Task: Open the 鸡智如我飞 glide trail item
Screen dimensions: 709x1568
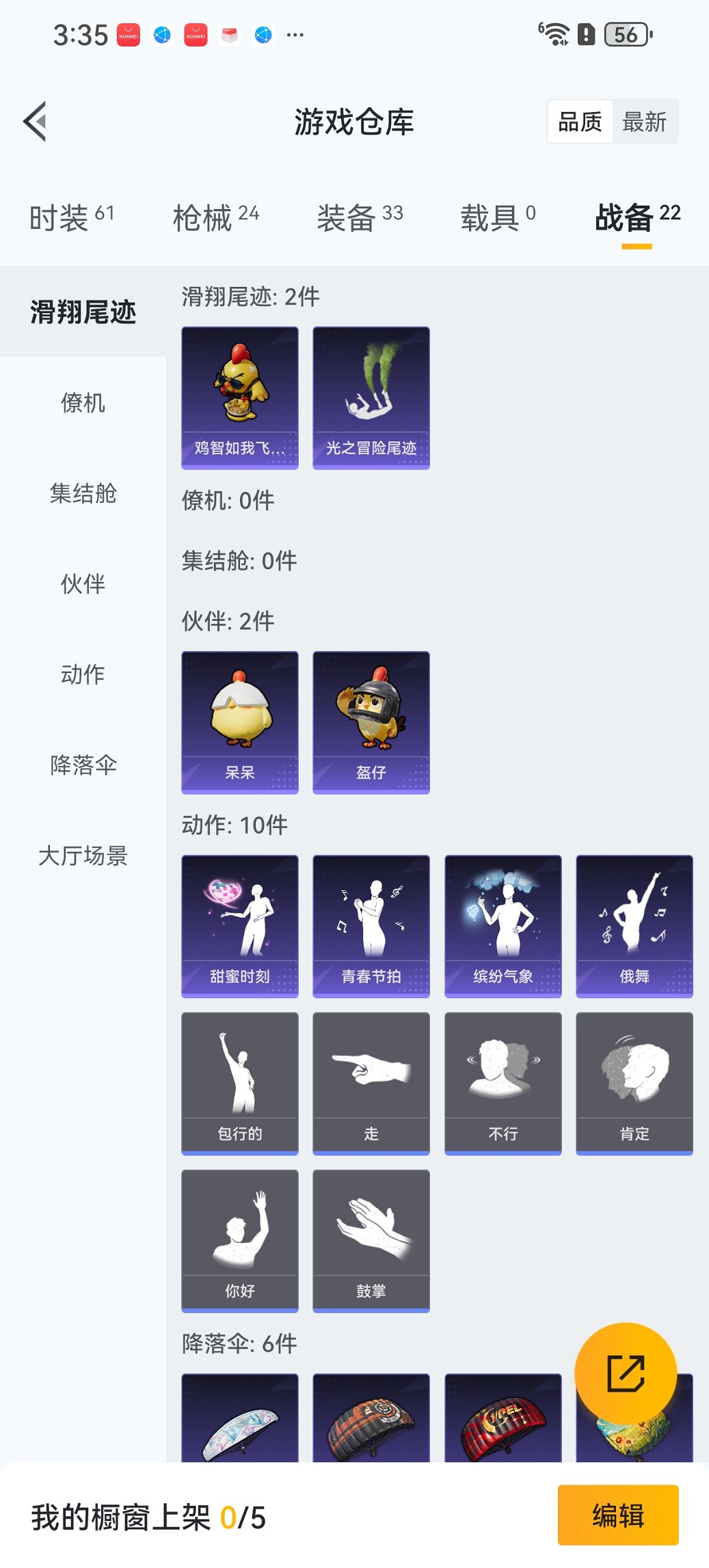Action: coord(239,398)
